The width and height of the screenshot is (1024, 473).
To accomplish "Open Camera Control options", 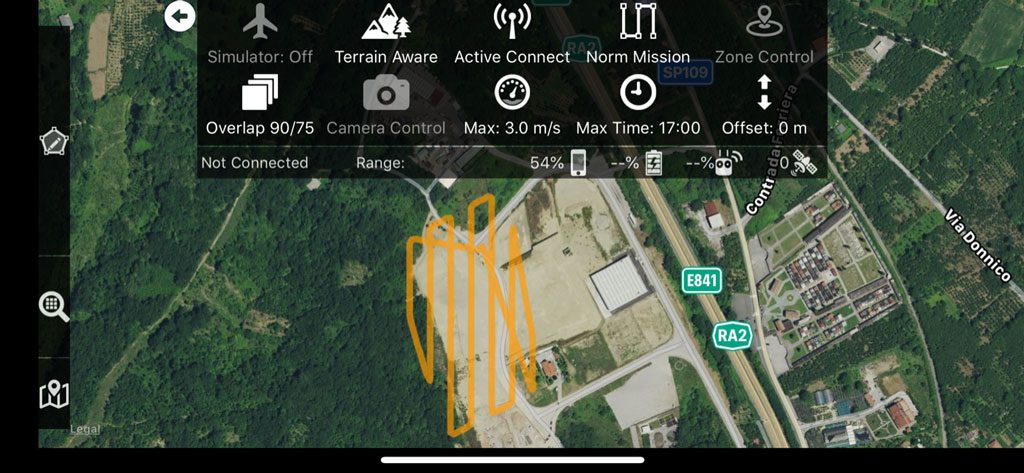I will 386,104.
